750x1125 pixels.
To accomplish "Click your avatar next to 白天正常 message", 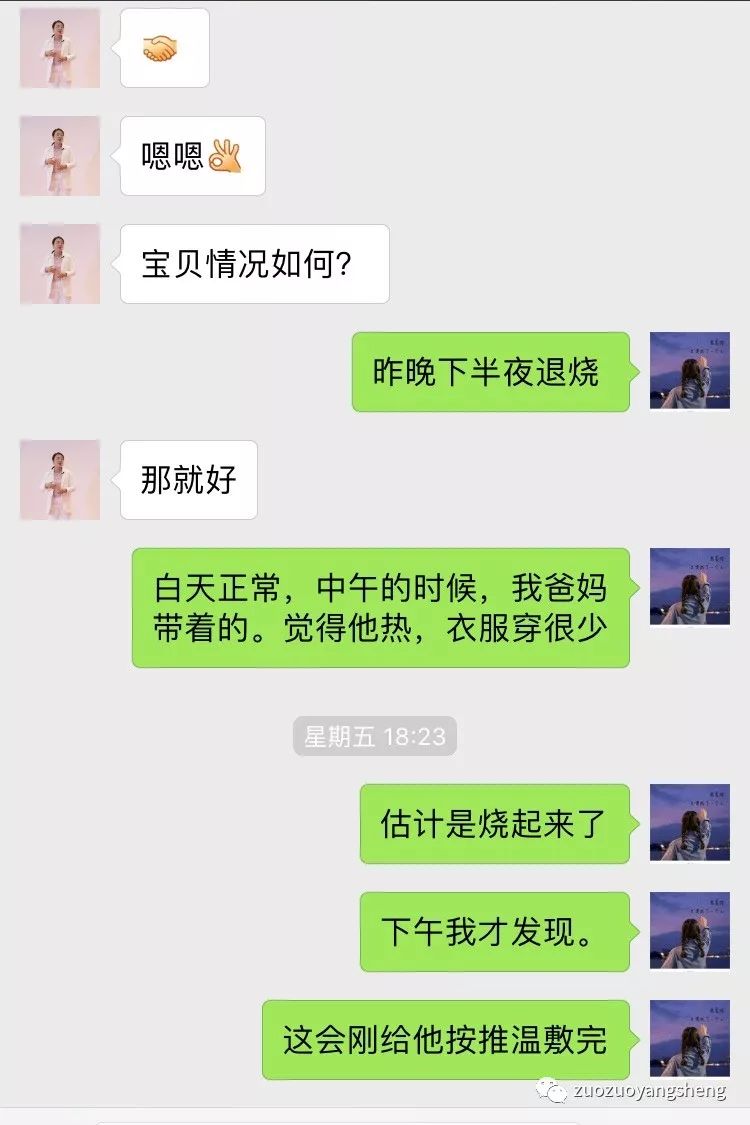I will pos(690,589).
